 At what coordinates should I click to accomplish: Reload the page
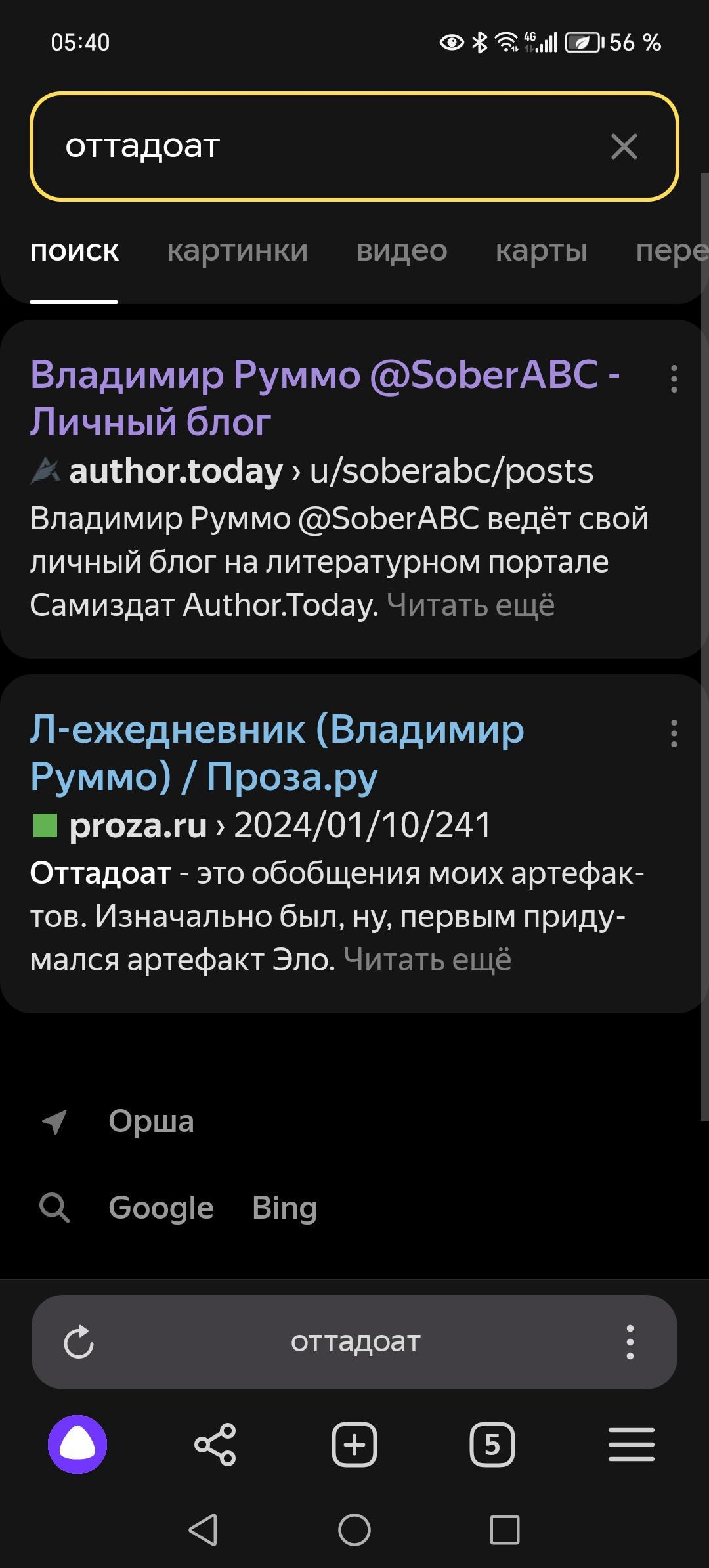(x=79, y=1341)
